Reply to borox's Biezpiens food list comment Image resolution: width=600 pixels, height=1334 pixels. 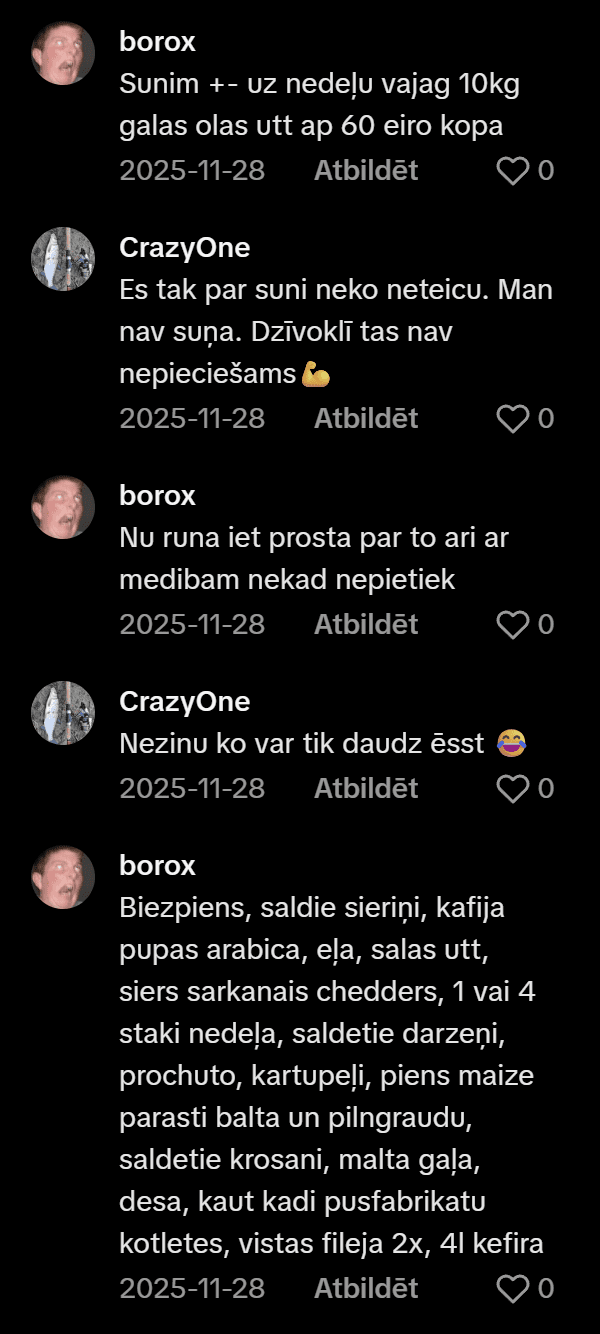(x=366, y=1288)
